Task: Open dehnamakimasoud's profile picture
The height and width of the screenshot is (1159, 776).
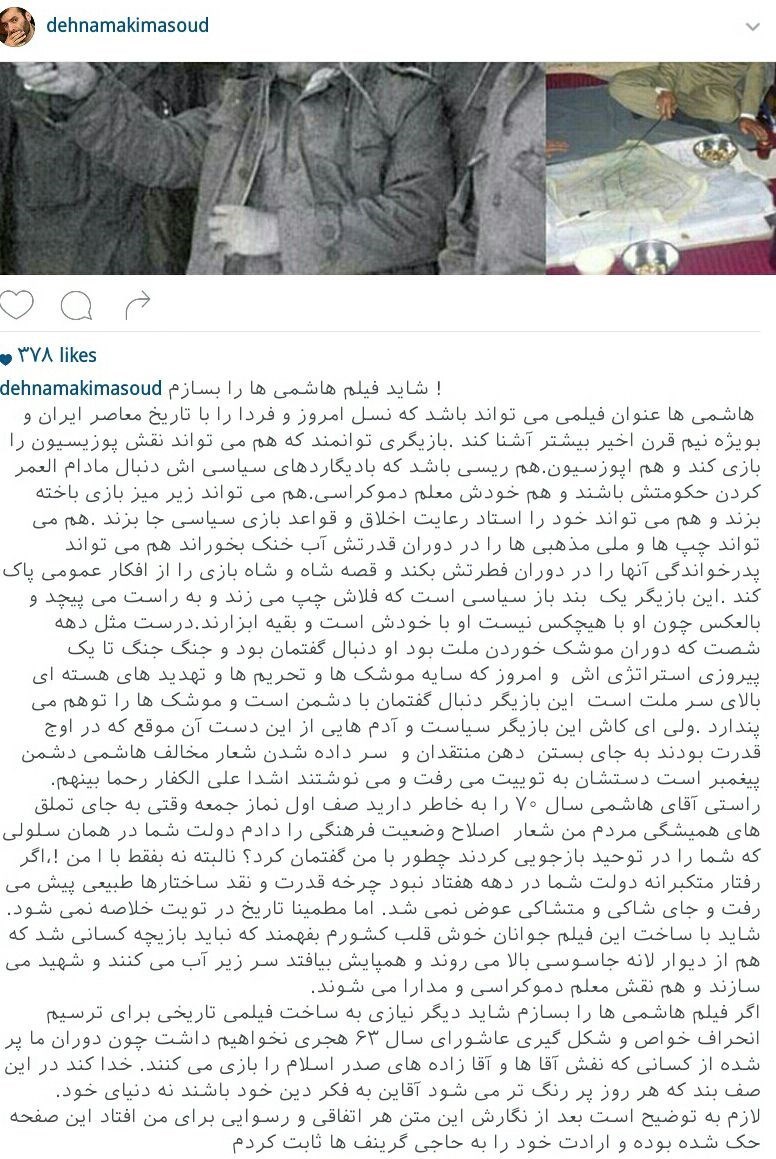Action: pos(18,27)
